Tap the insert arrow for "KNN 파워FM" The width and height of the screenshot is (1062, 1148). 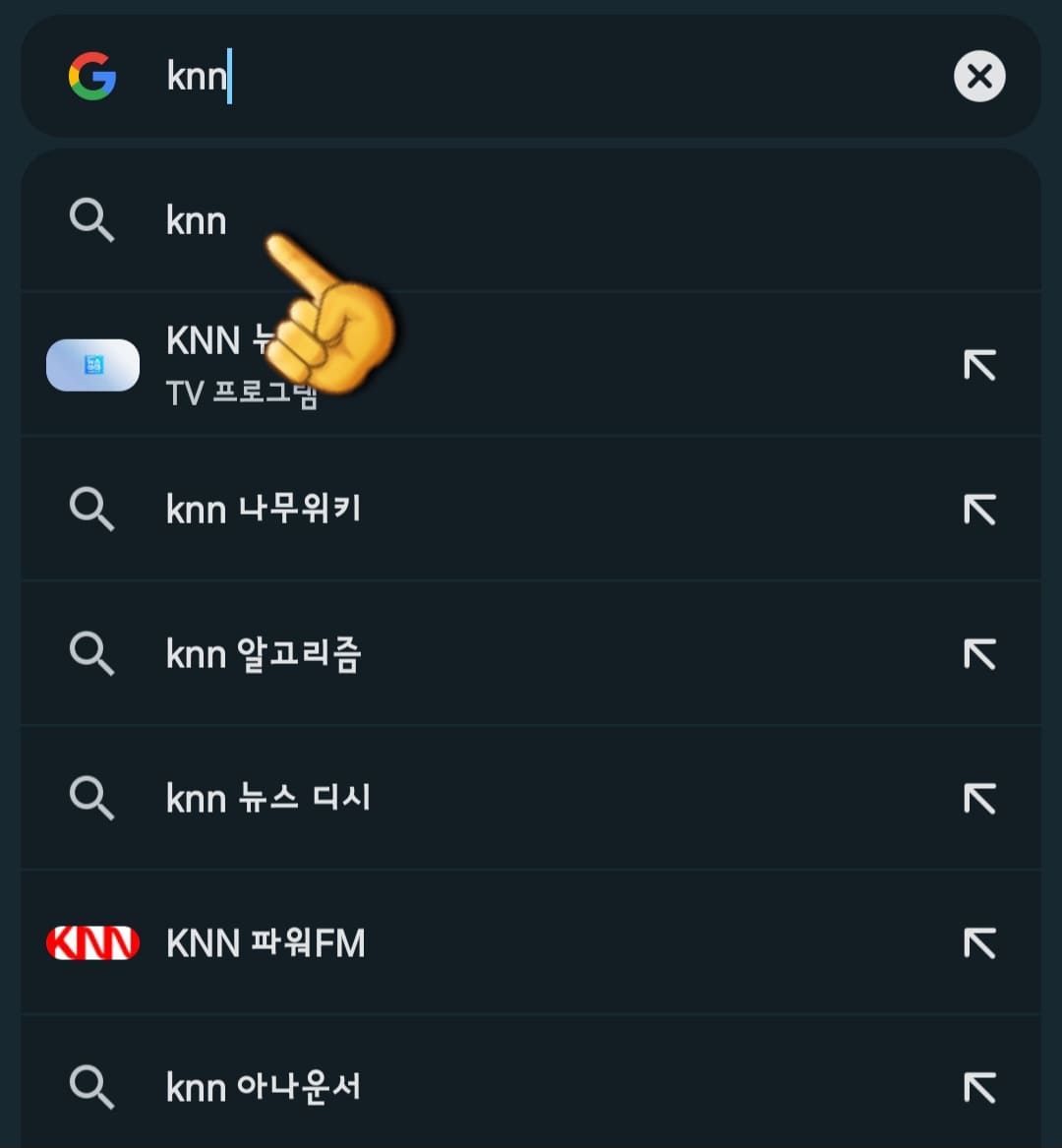979,942
